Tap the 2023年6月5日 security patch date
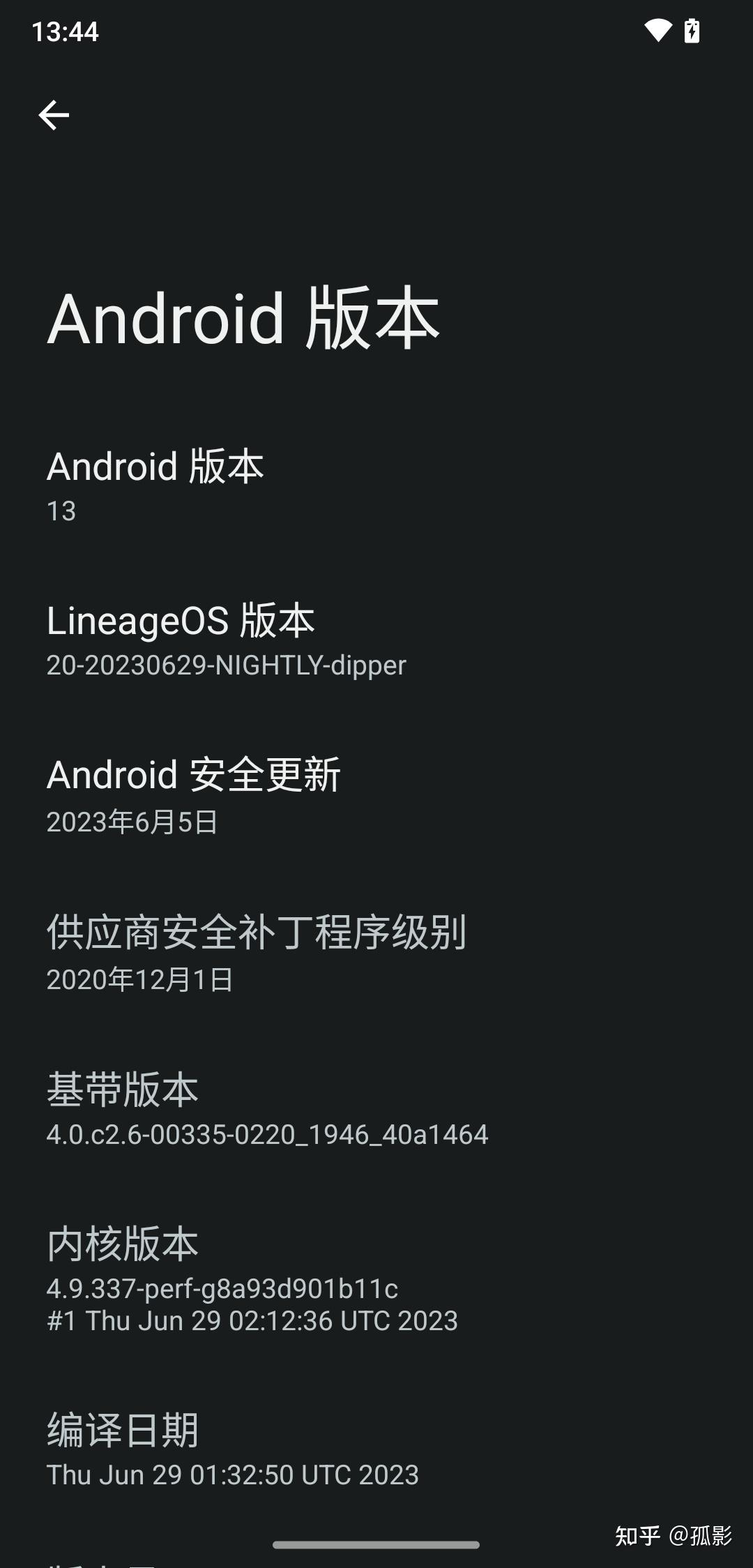This screenshot has width=753, height=1568. coord(131,823)
